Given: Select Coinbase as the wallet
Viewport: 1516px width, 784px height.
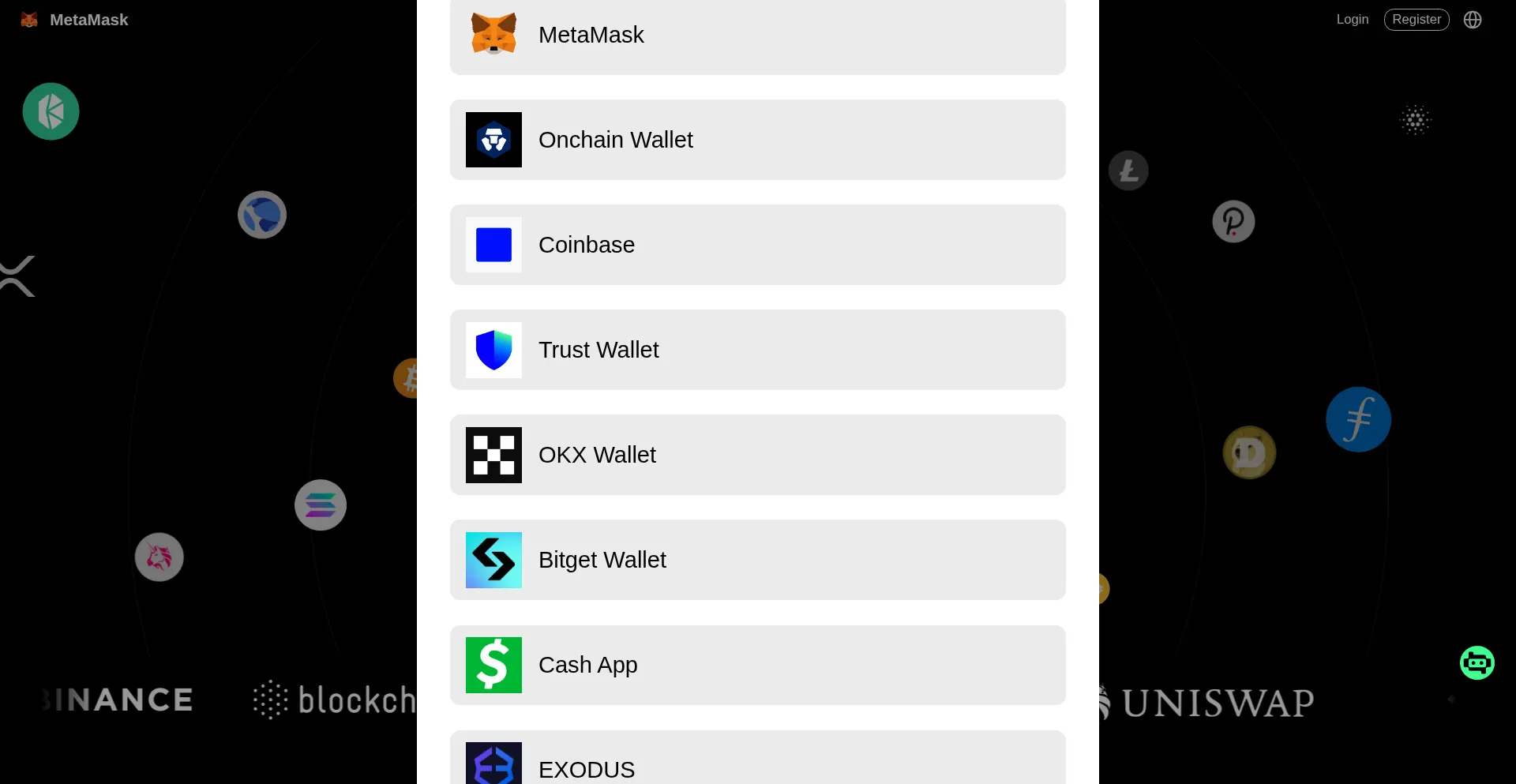Looking at the screenshot, I should (756, 245).
